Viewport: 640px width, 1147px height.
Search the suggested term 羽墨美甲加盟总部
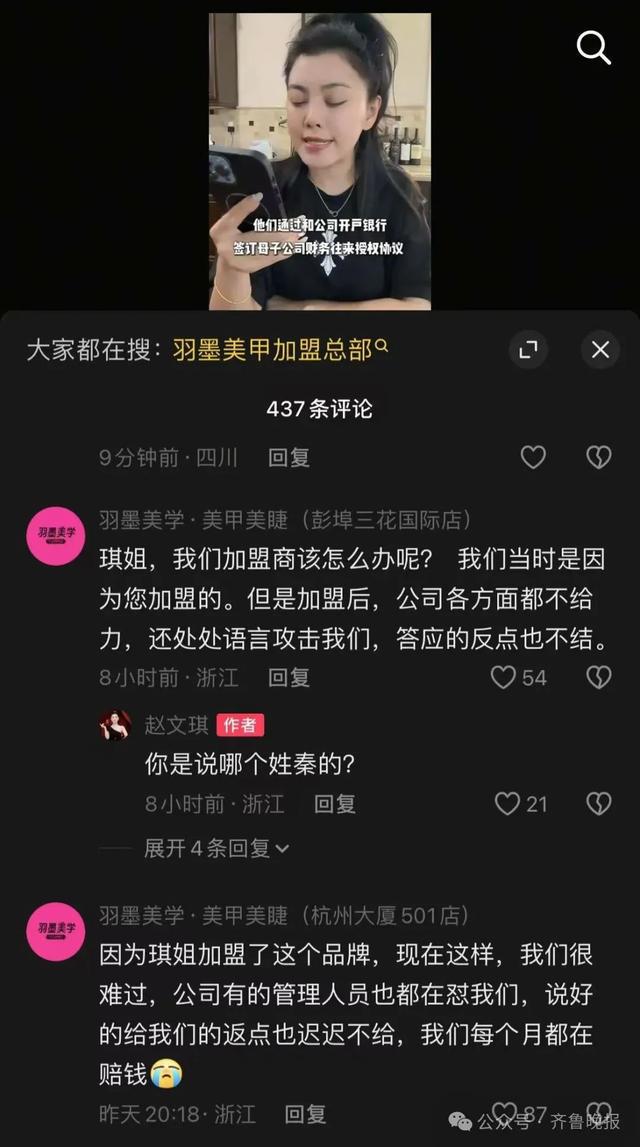pyautogui.click(x=273, y=349)
